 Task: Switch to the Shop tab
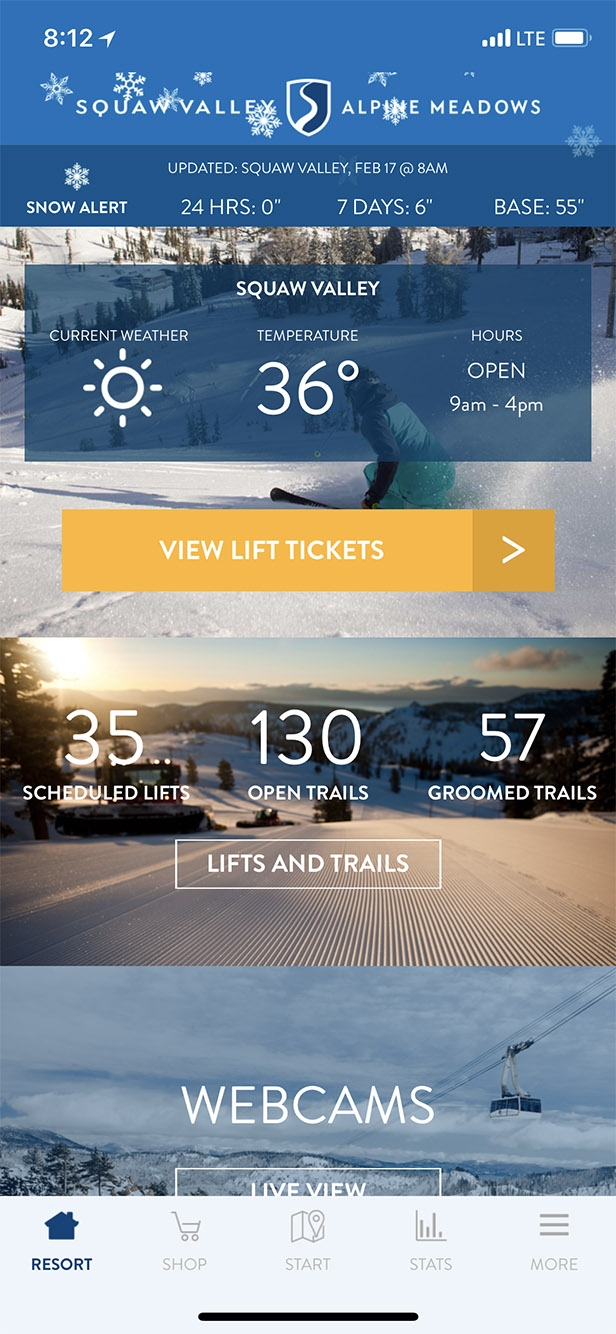185,1241
